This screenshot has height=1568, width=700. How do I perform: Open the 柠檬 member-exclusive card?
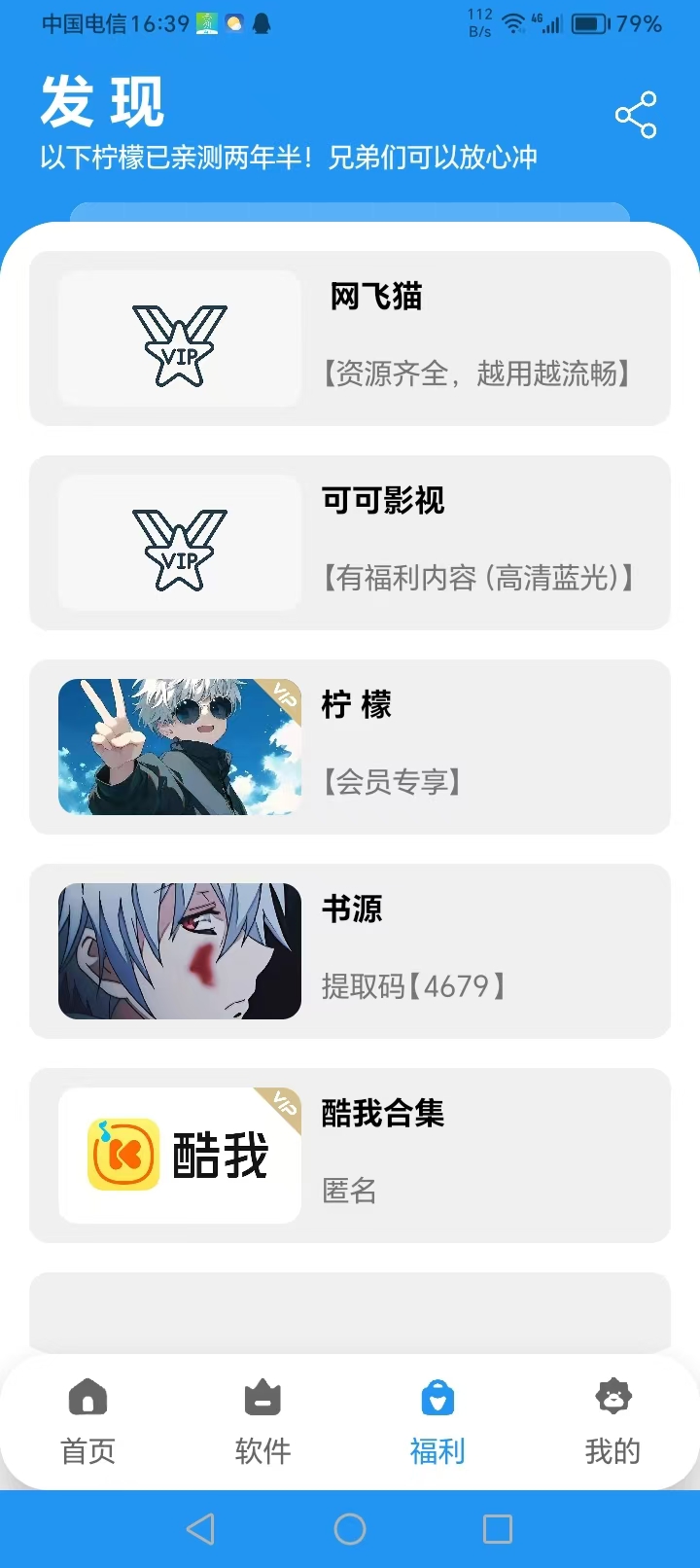[x=350, y=747]
